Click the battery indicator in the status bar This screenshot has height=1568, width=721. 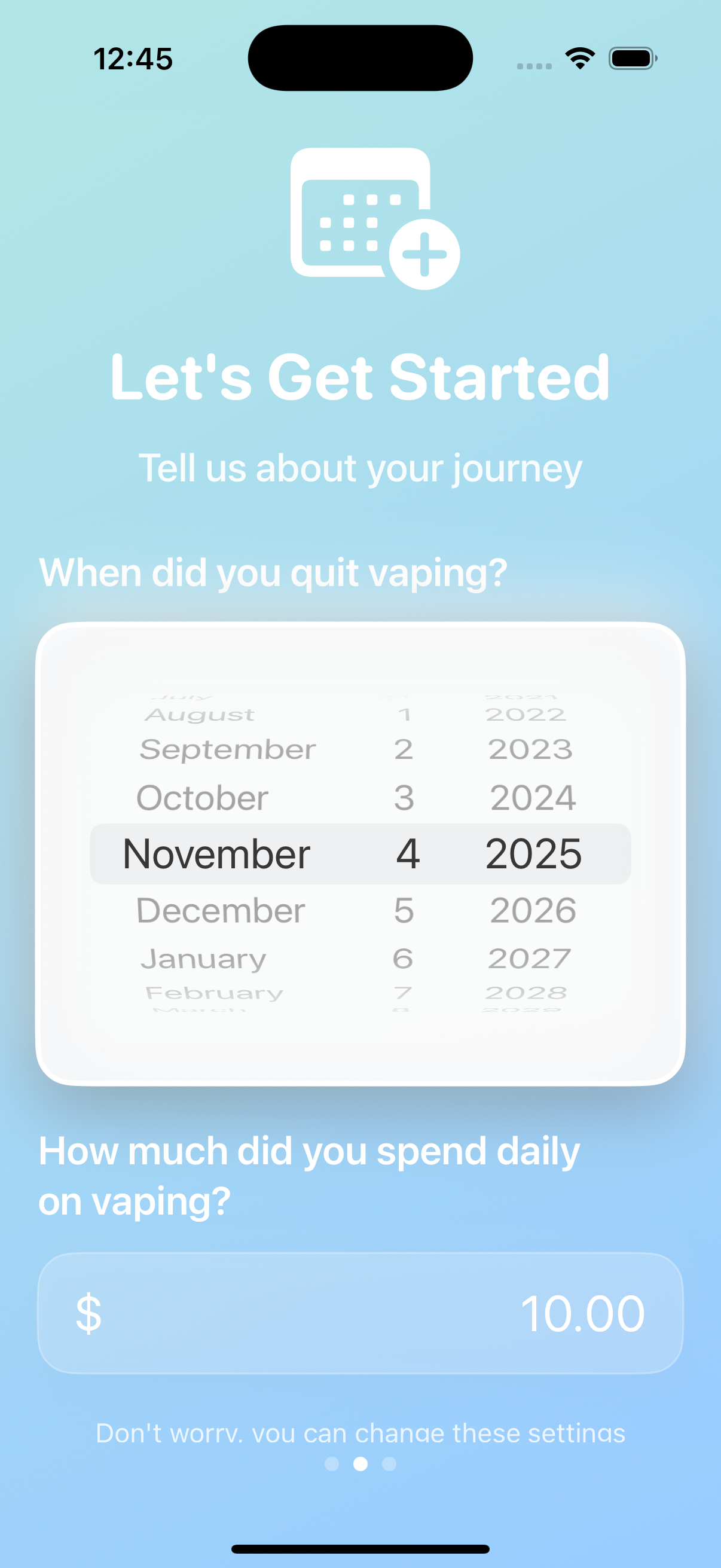[632, 58]
